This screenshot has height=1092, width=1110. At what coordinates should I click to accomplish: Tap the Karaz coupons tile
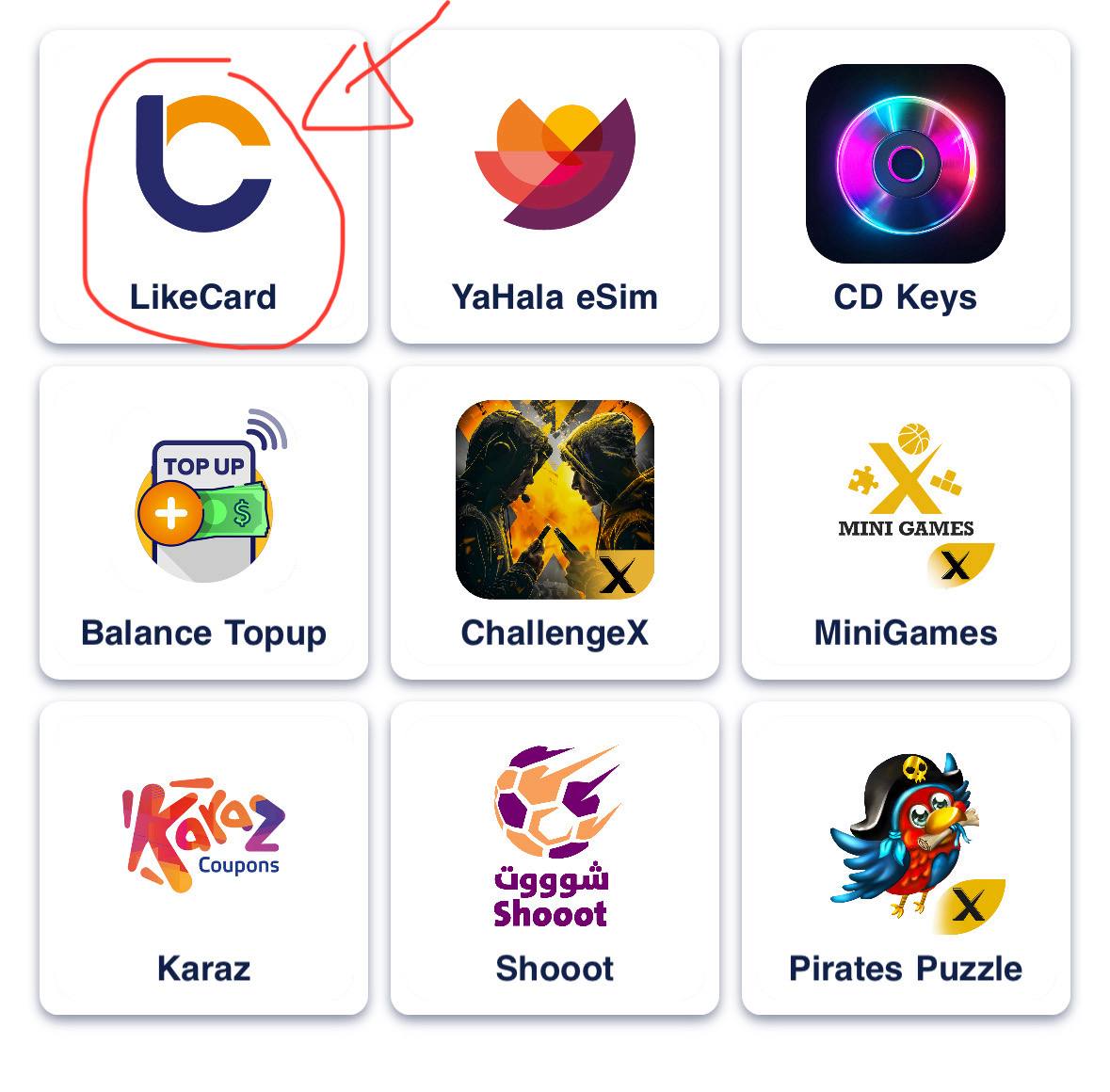coord(203,857)
